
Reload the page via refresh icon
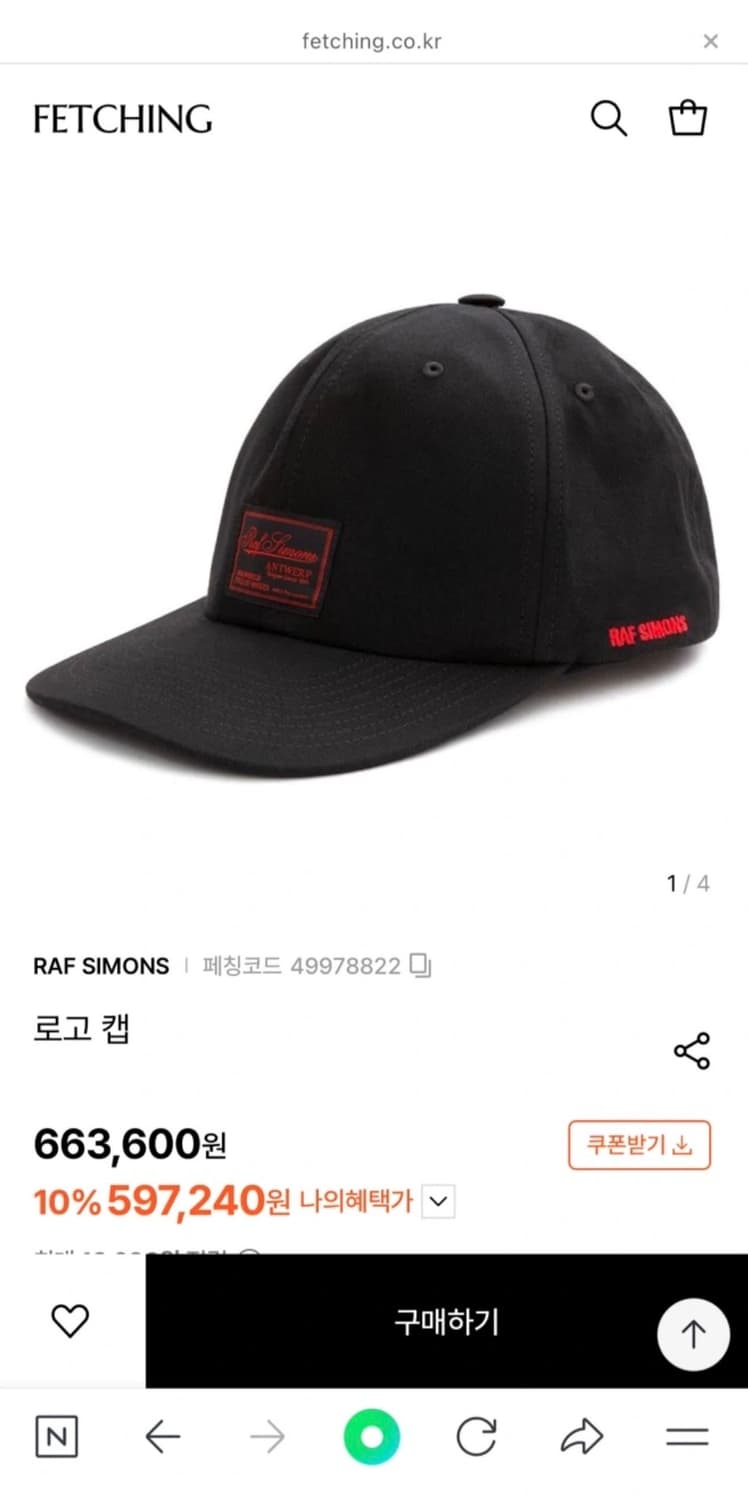pos(477,1437)
